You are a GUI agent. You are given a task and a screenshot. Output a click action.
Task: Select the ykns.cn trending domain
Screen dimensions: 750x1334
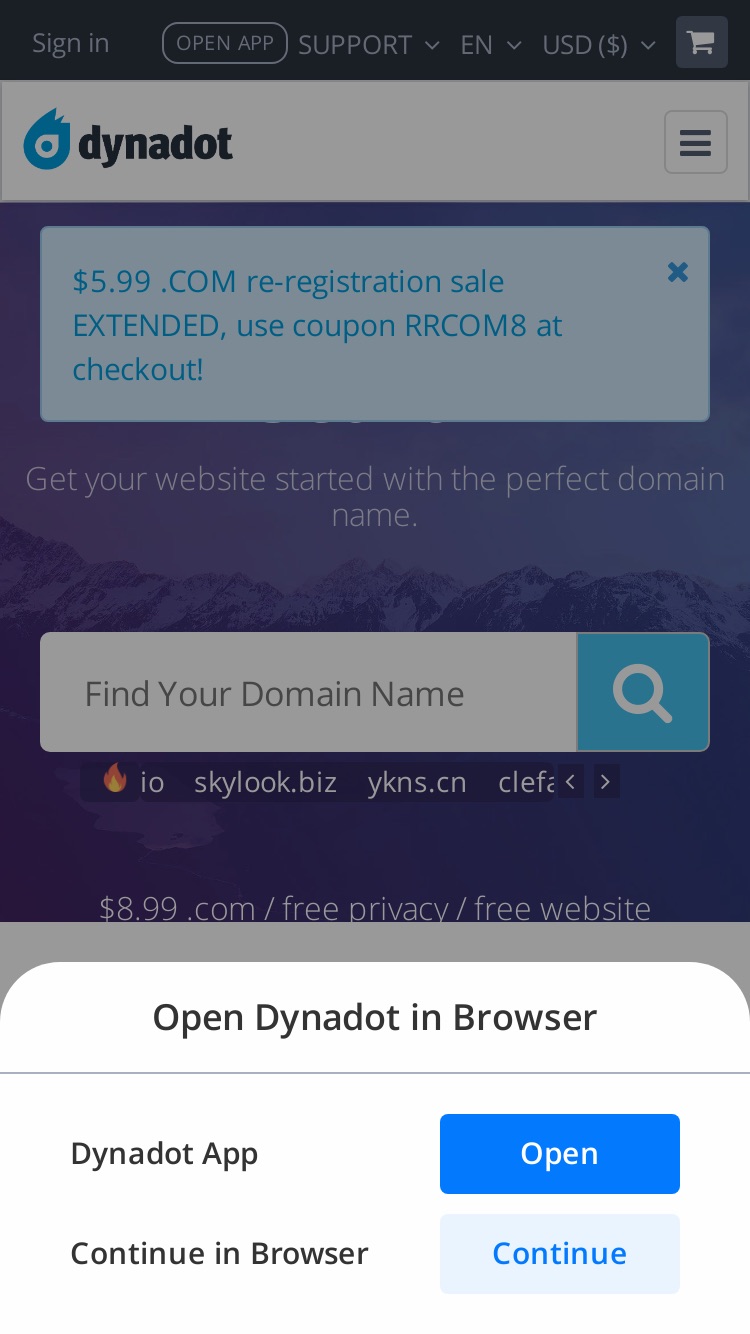coord(416,781)
